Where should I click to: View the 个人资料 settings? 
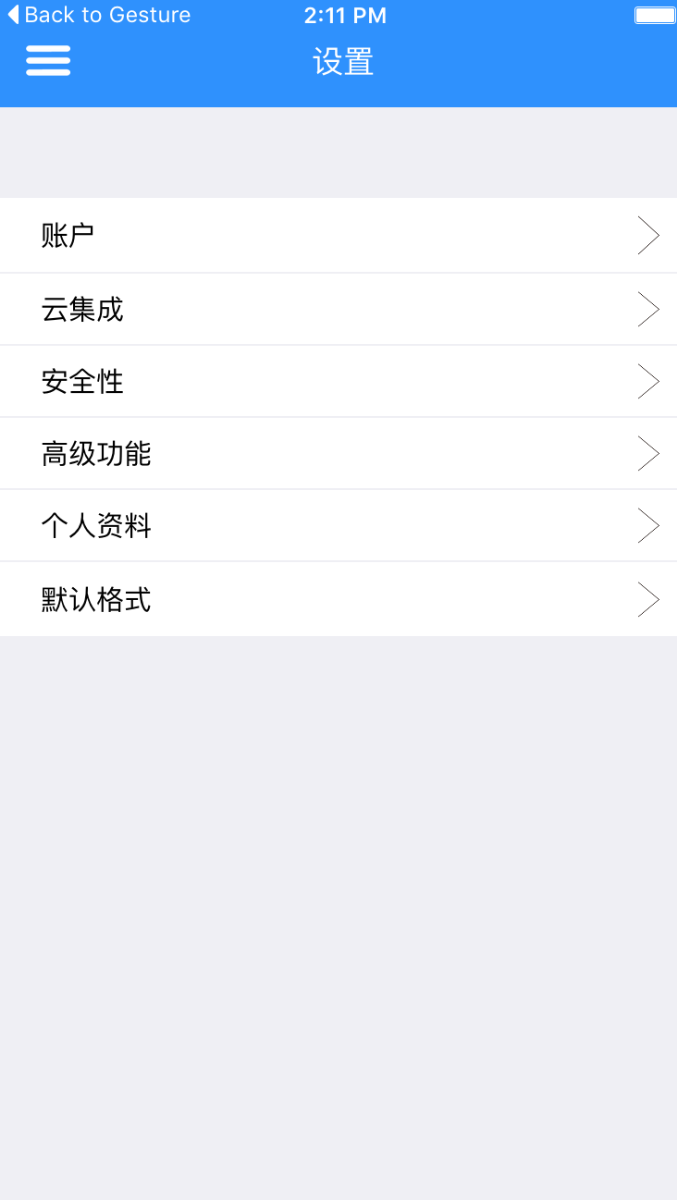point(338,526)
